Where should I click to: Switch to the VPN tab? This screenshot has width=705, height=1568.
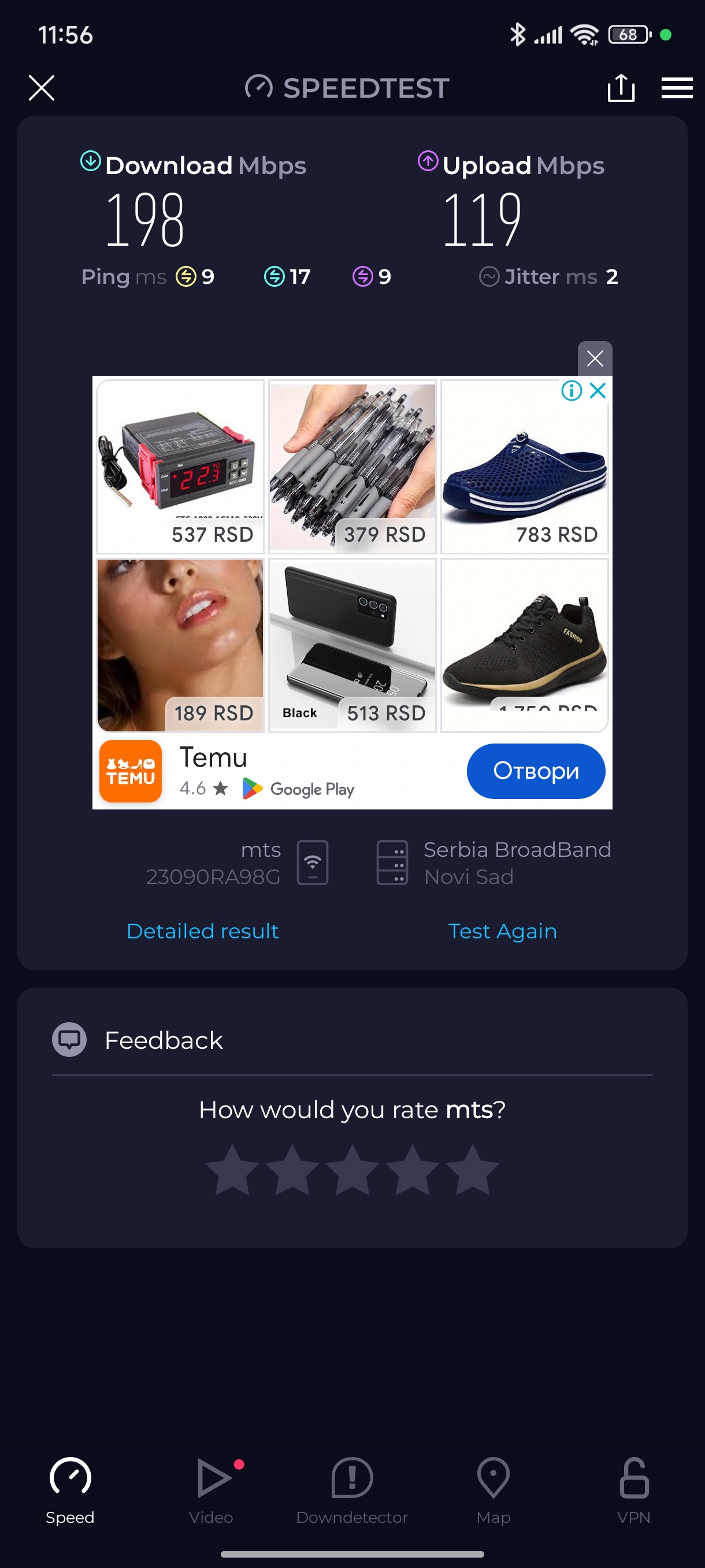click(x=634, y=1489)
